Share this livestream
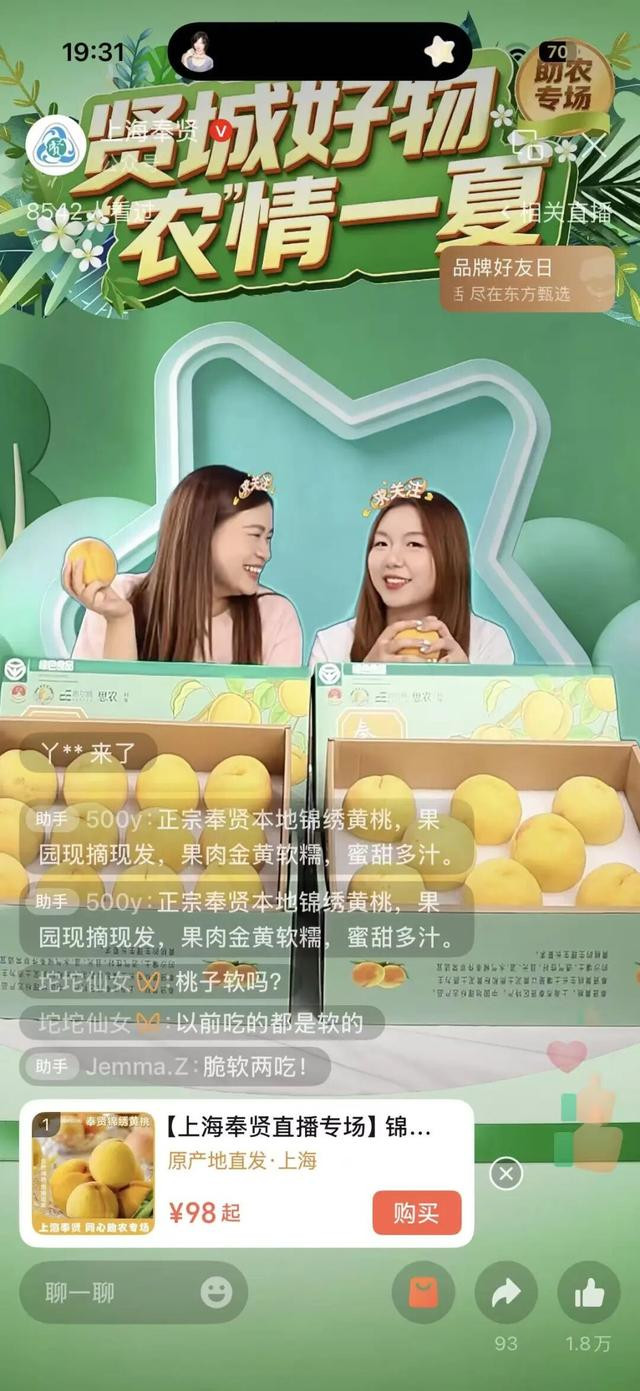 point(506,1292)
